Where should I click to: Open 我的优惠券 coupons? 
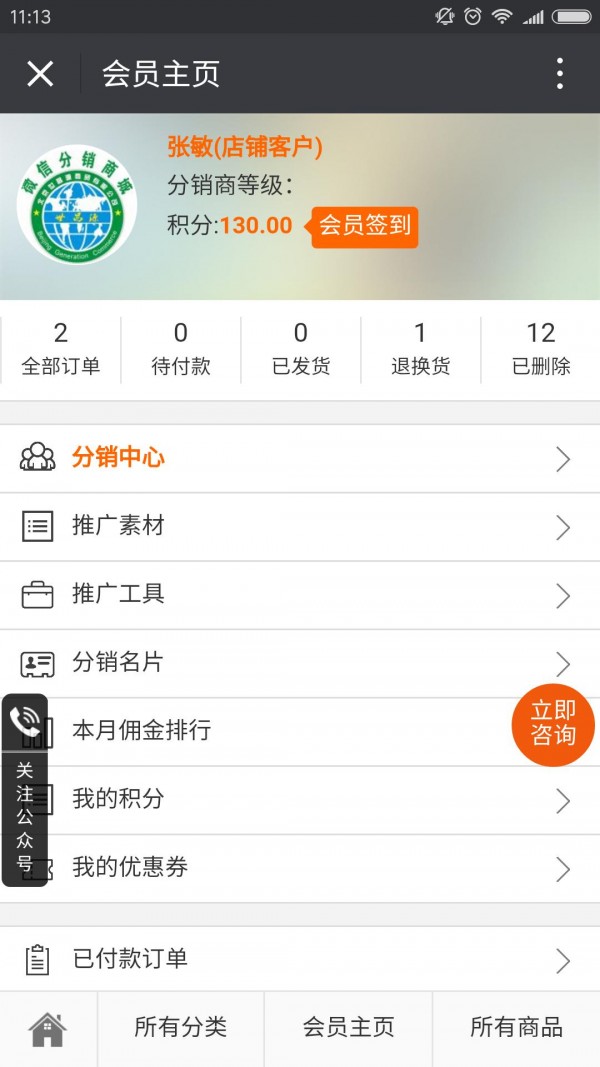pos(300,867)
